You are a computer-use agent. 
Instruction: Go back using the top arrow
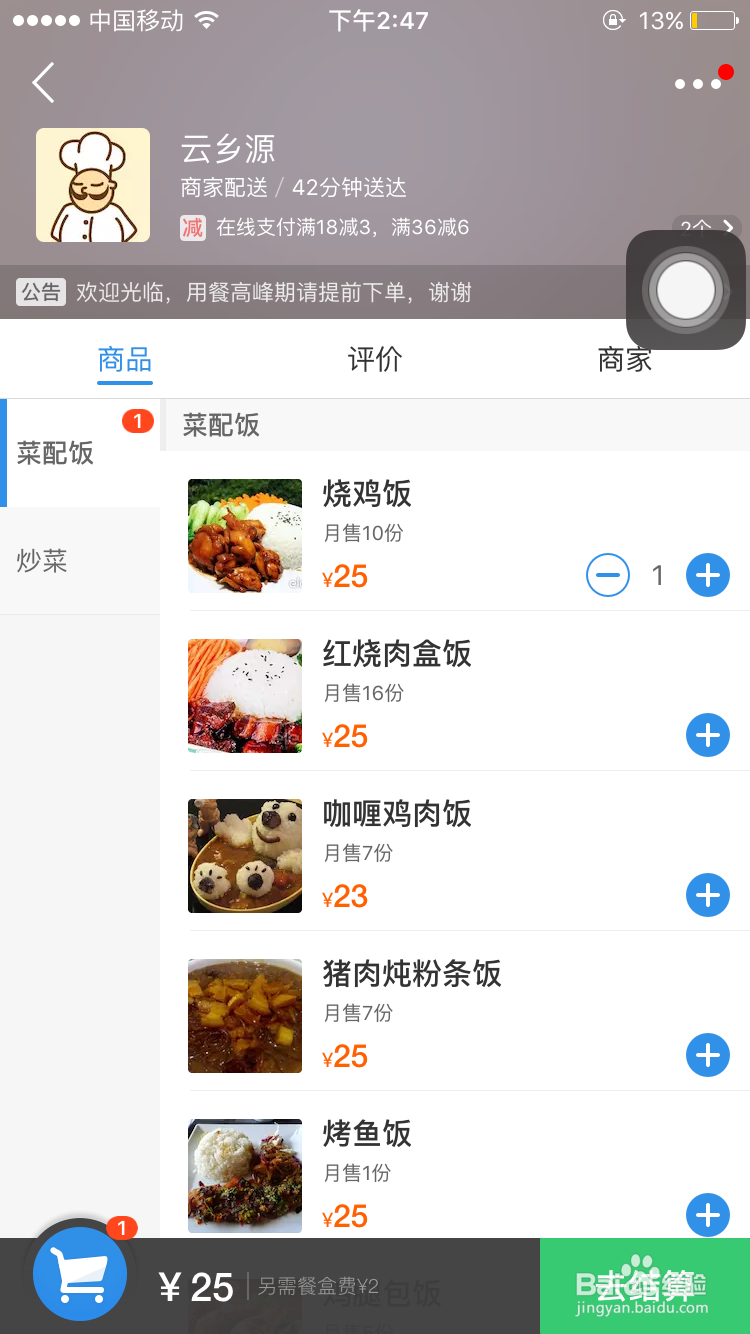coord(43,83)
